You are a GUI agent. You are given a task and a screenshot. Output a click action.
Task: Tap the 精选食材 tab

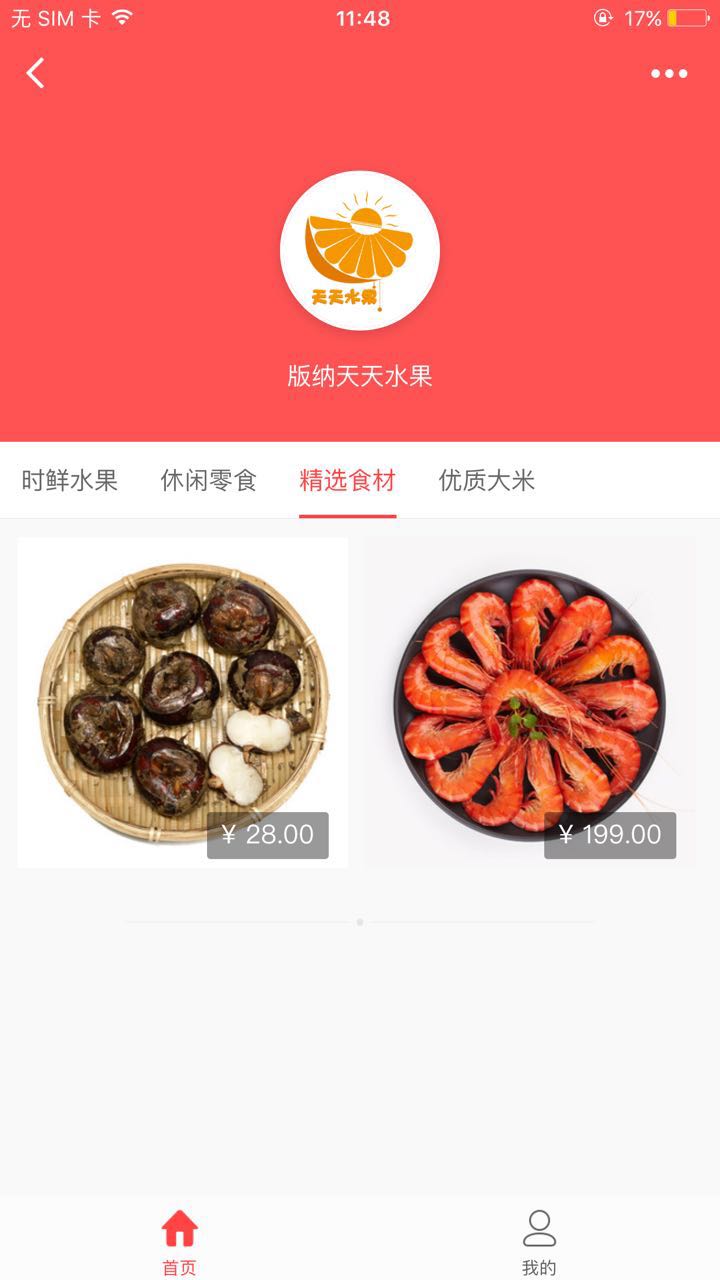click(348, 480)
